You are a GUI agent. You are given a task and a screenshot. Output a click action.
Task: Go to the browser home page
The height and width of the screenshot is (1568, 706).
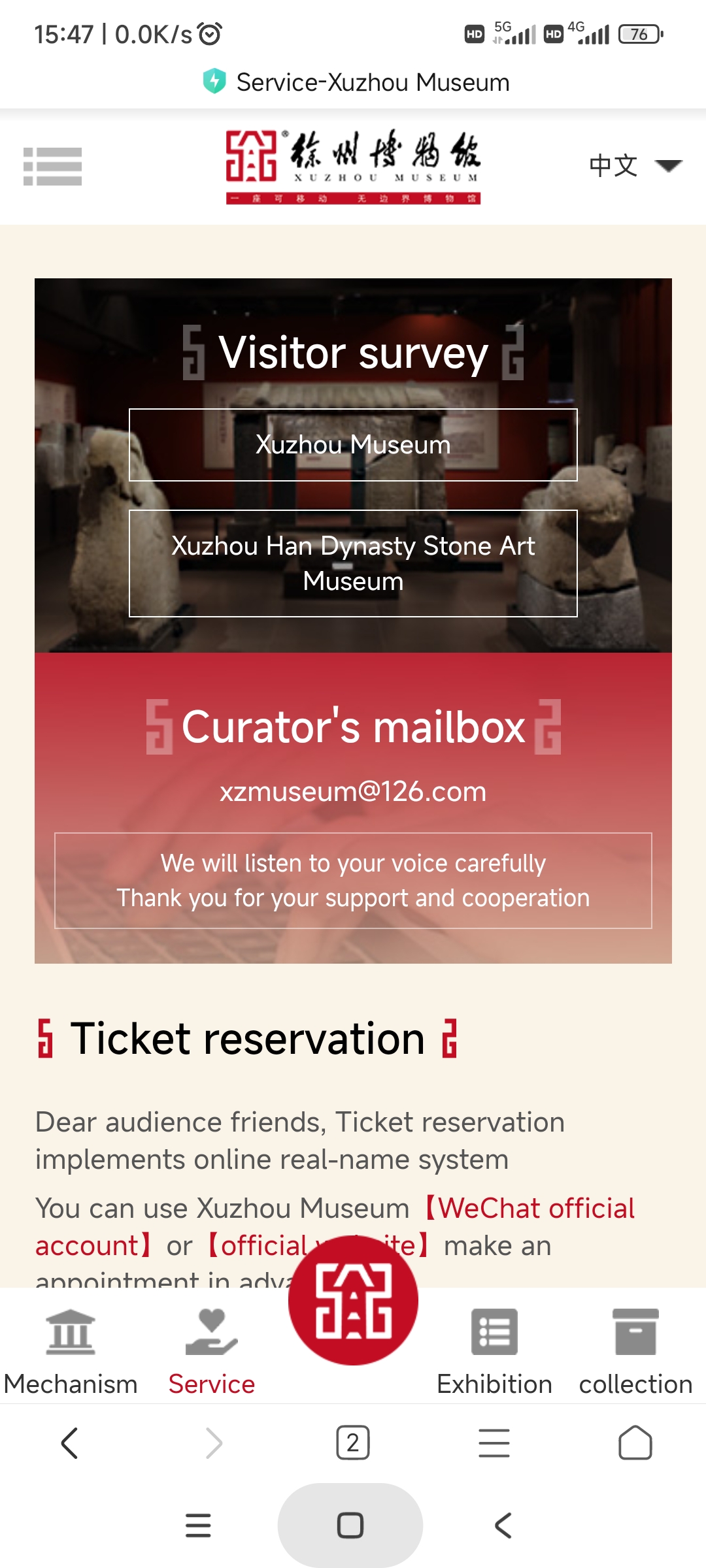tap(635, 1443)
